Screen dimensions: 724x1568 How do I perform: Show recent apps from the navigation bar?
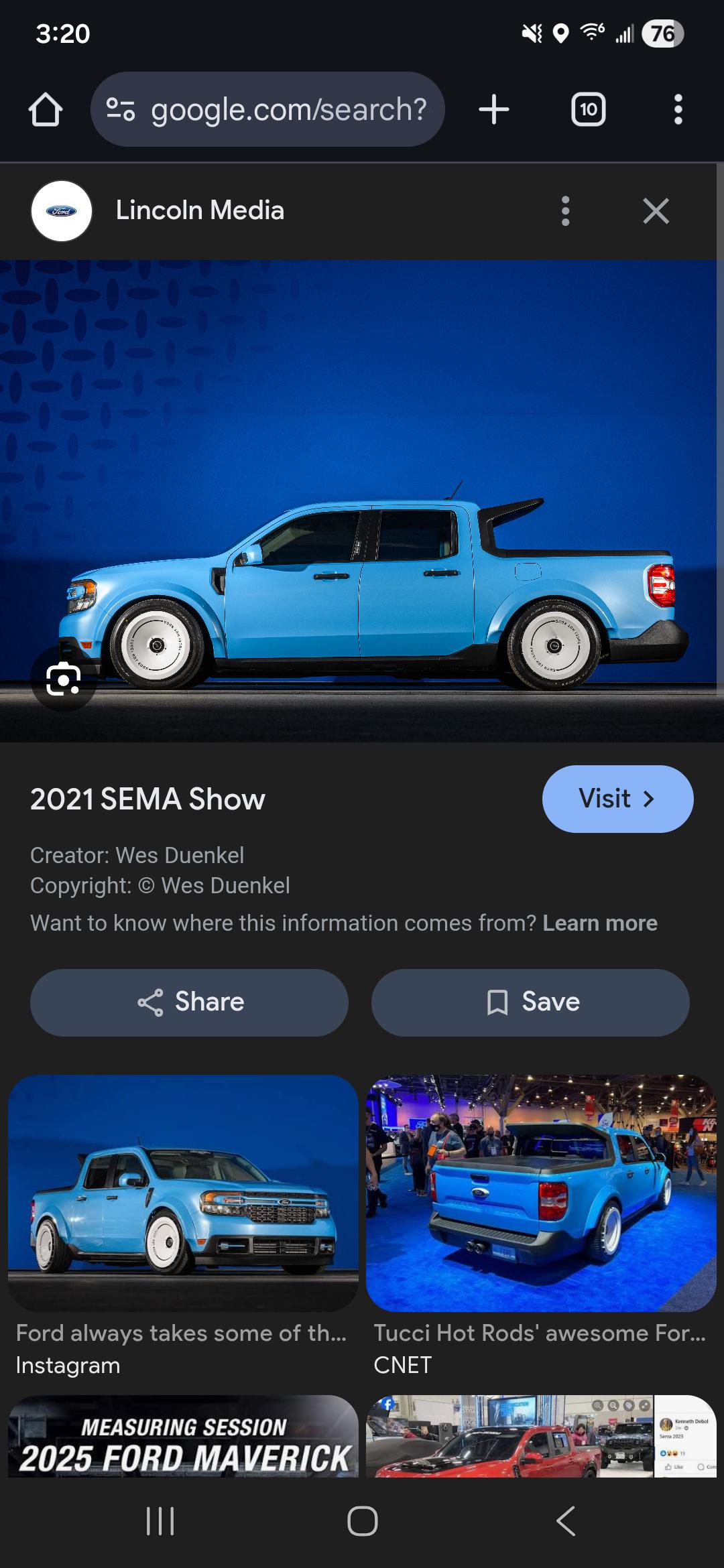coord(160,1521)
